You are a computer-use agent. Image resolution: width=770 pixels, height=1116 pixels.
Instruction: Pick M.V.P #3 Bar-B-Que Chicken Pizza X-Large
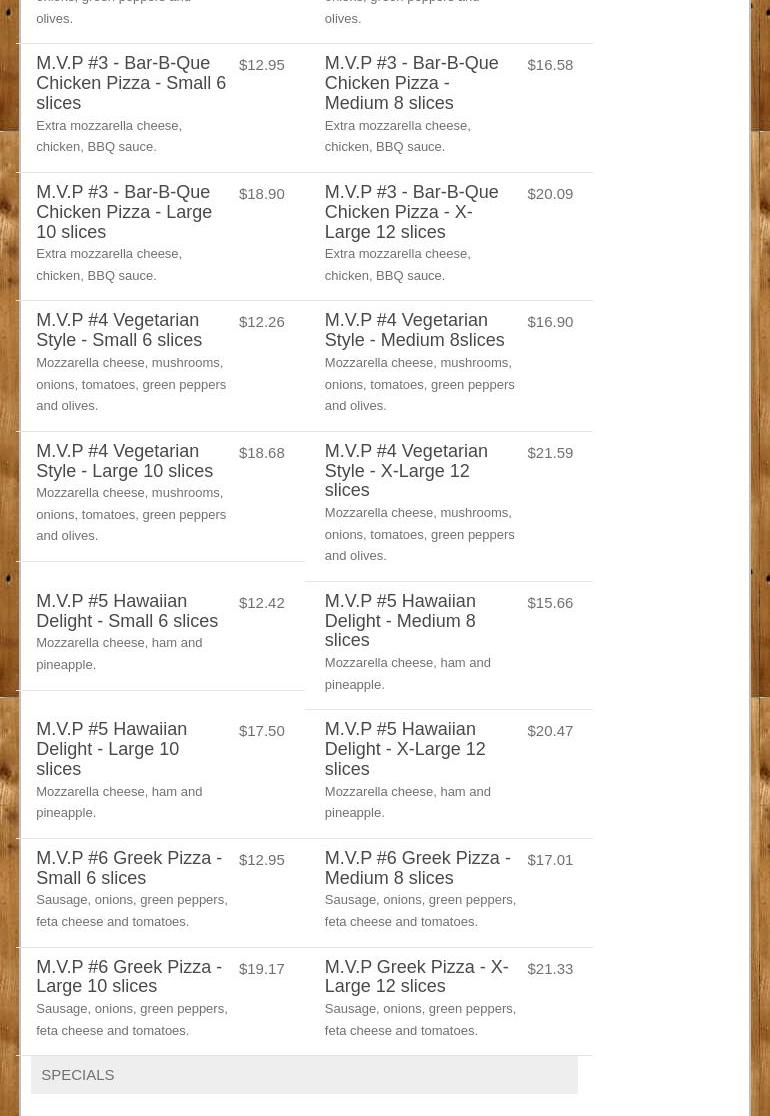click(411, 212)
